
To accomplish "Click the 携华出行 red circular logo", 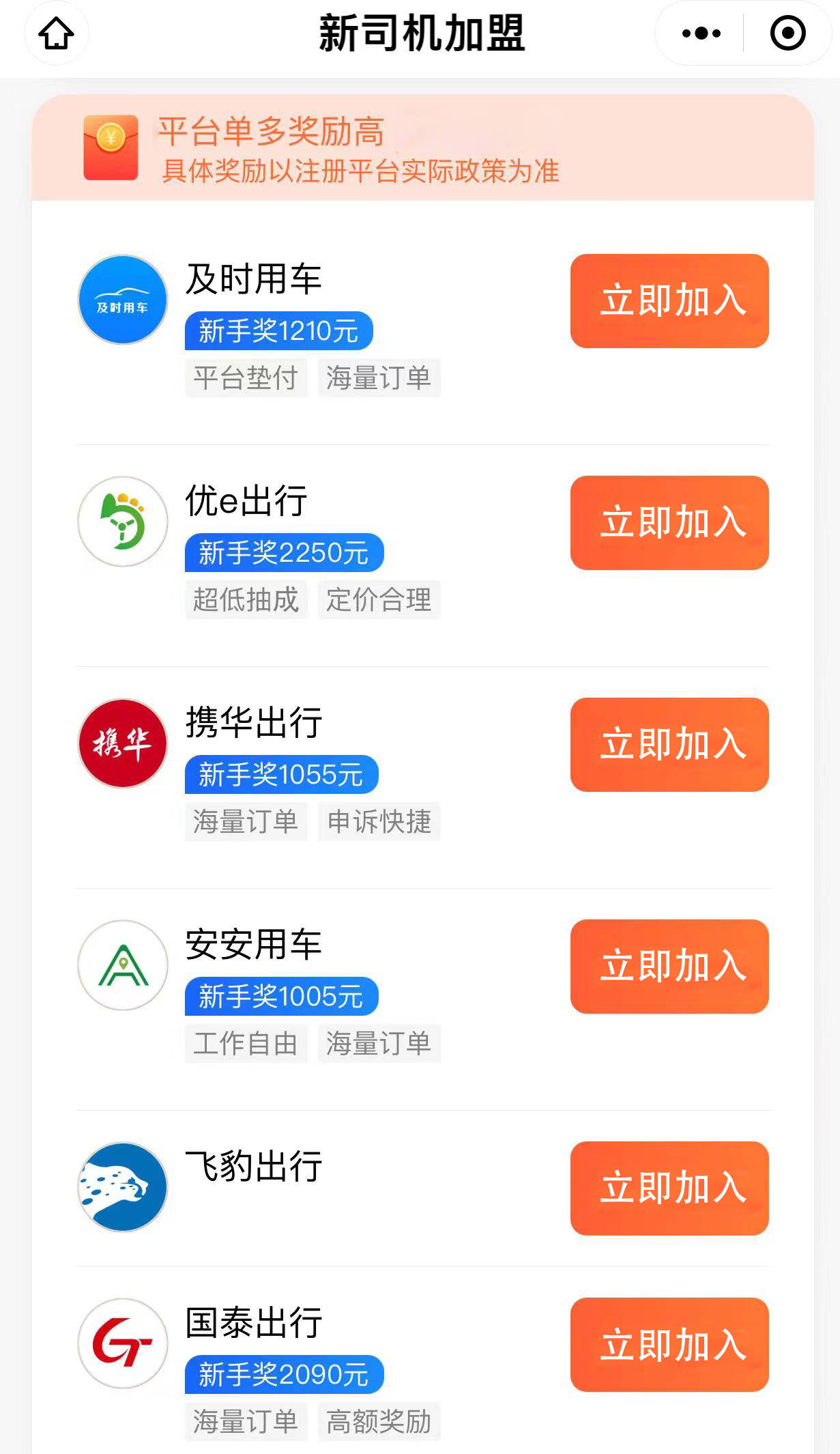I will tap(121, 744).
